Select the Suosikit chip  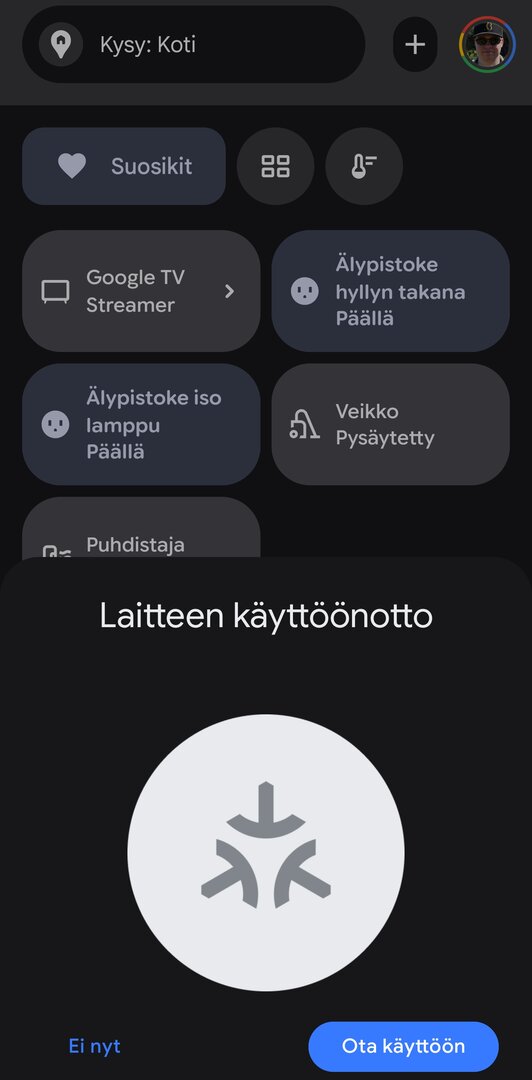(x=124, y=166)
